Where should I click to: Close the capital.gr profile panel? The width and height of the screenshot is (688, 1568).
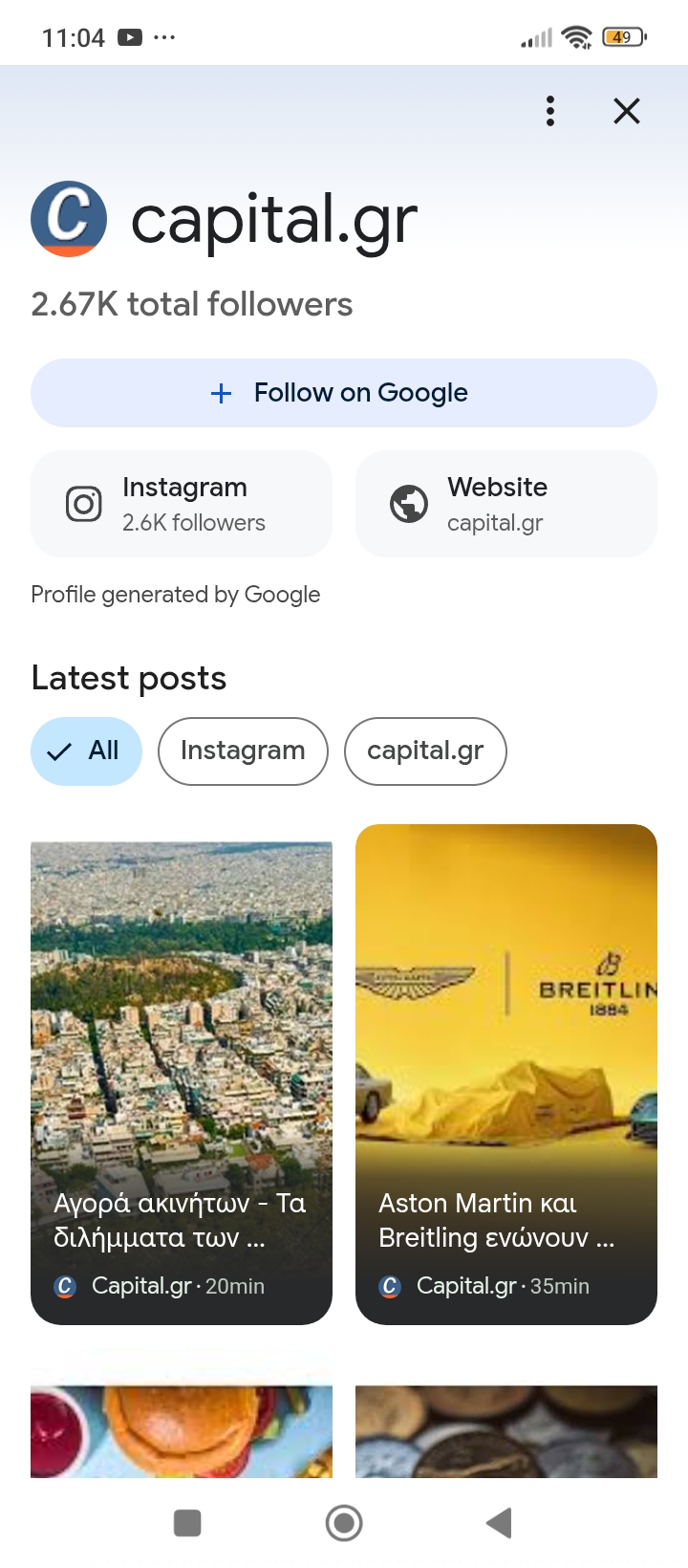627,111
